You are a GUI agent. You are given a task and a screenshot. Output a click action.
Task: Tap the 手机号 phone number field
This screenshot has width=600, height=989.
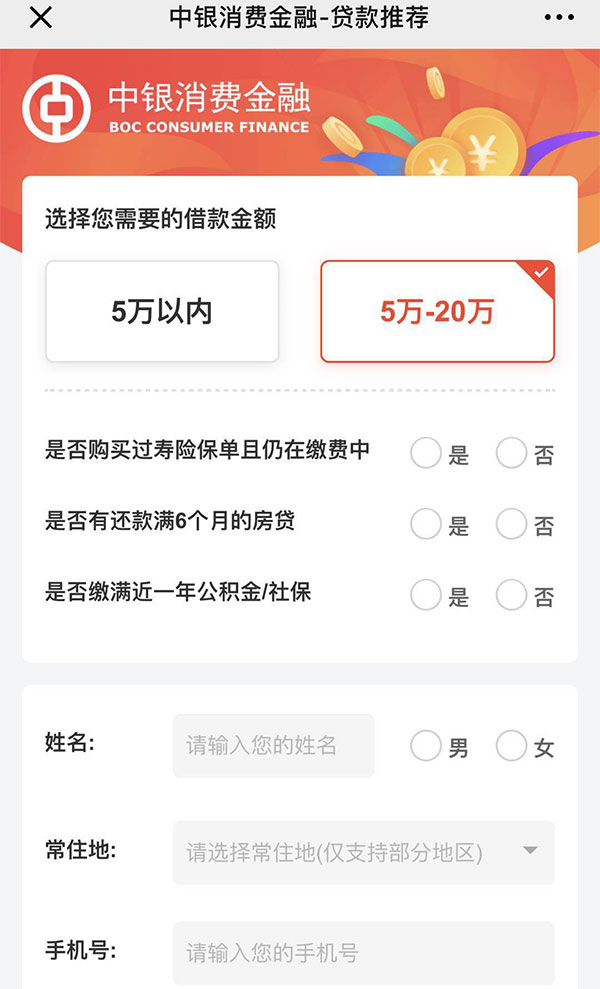point(363,952)
